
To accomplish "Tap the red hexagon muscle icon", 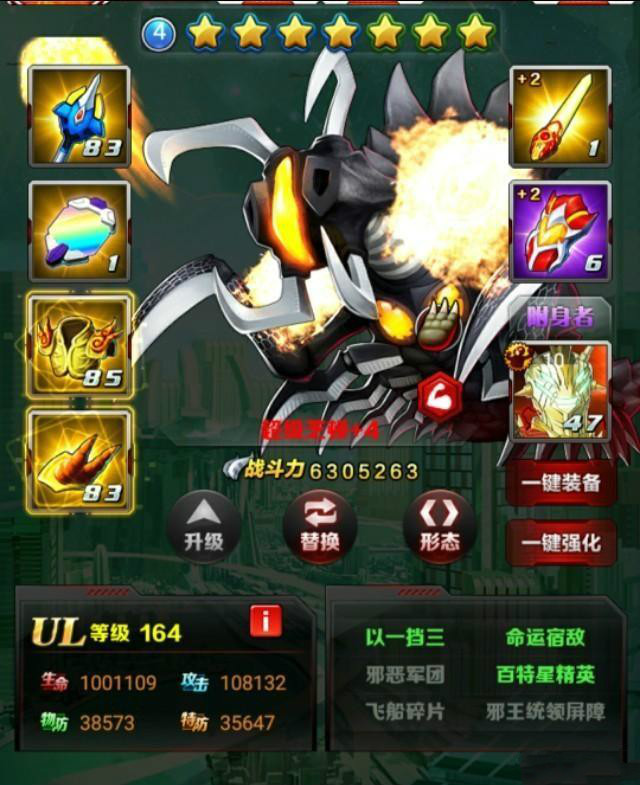I will coord(438,395).
